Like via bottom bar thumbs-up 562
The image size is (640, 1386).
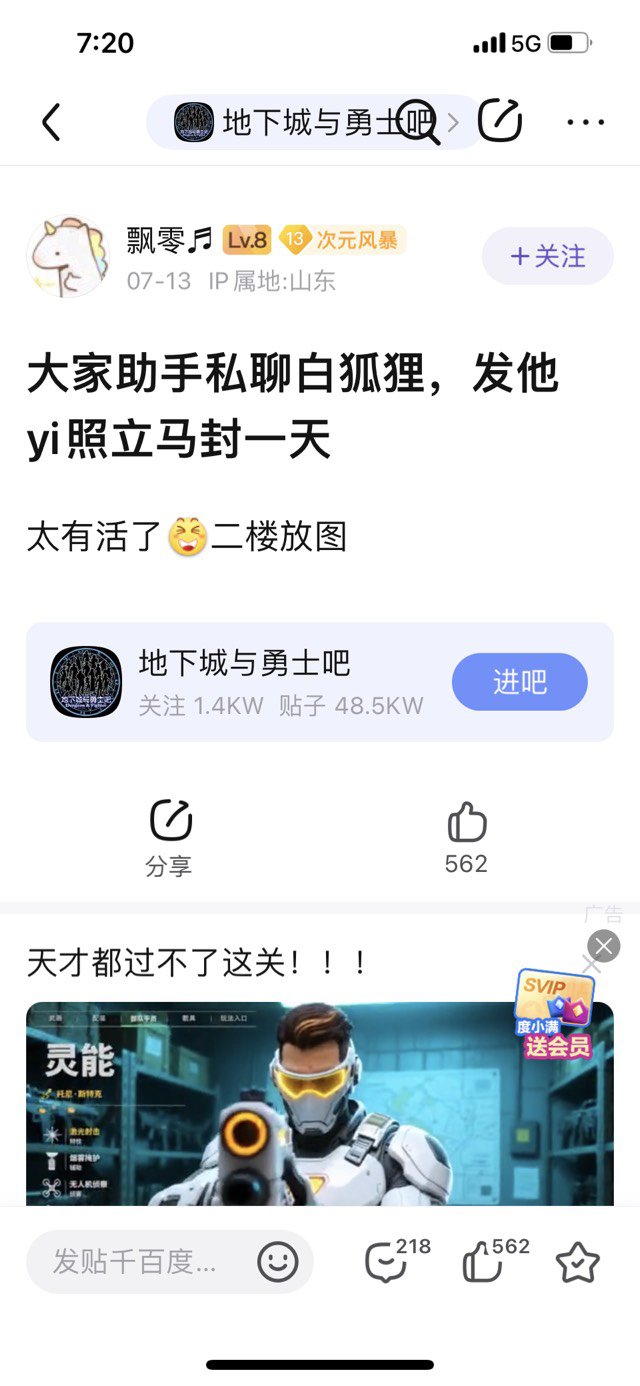click(494, 1260)
